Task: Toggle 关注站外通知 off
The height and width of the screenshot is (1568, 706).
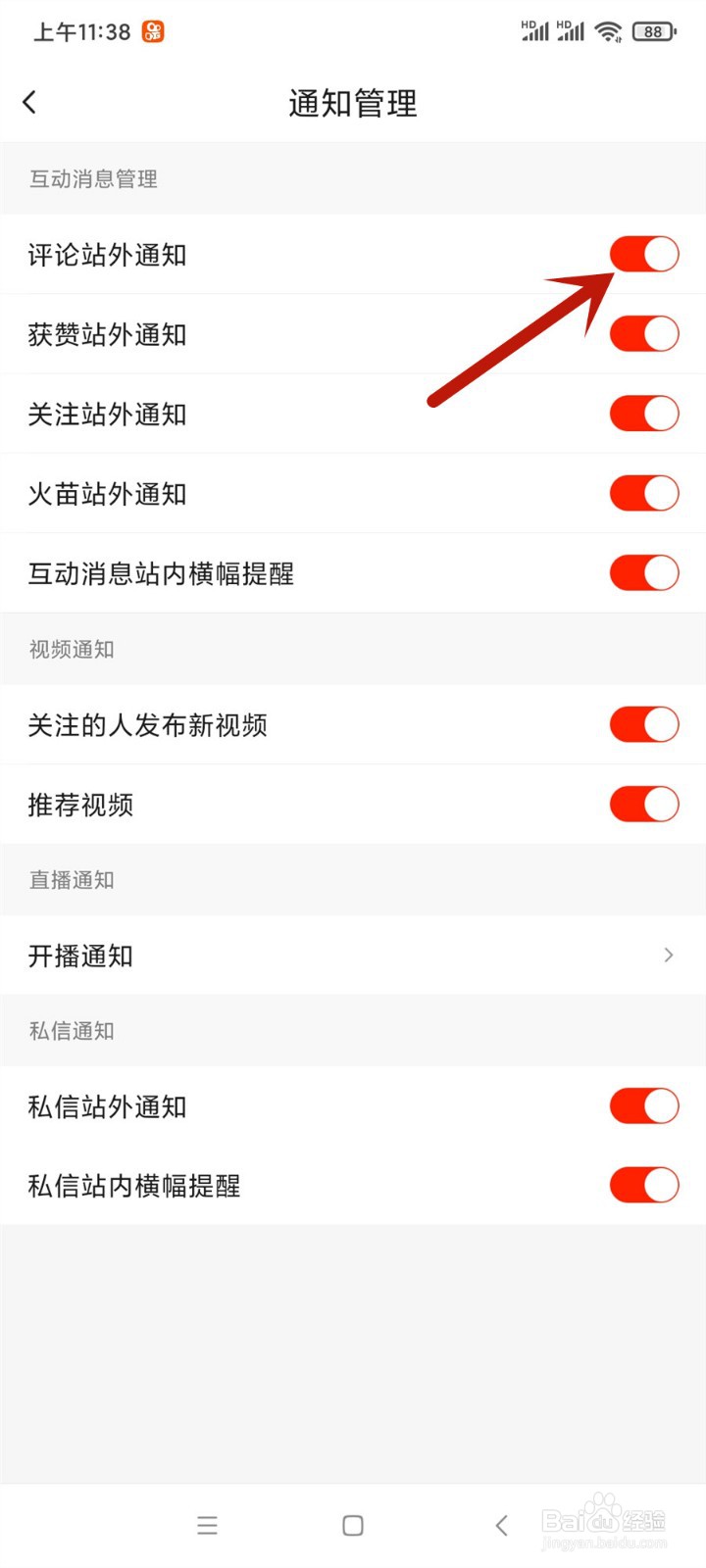Action: click(644, 414)
